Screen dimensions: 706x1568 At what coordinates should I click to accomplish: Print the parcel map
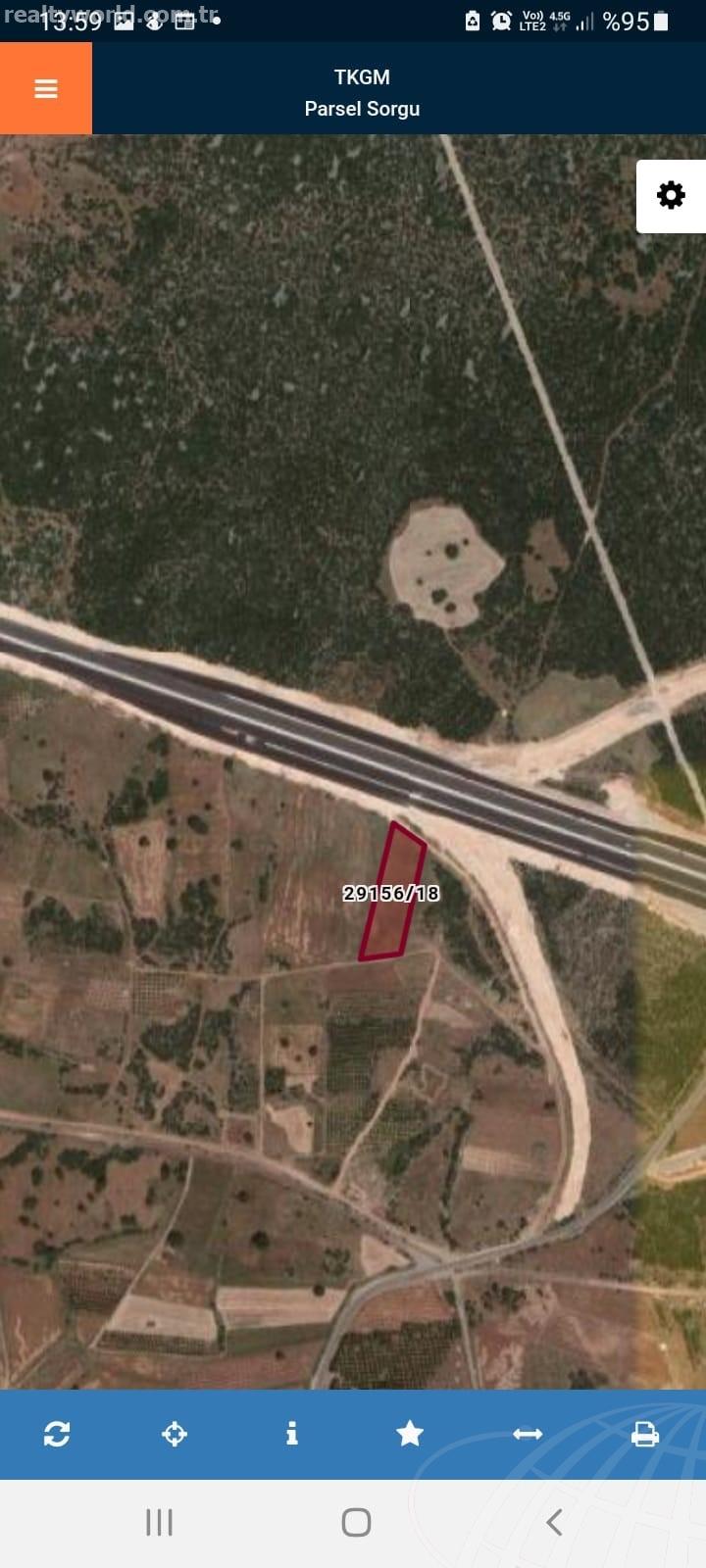(x=645, y=1434)
